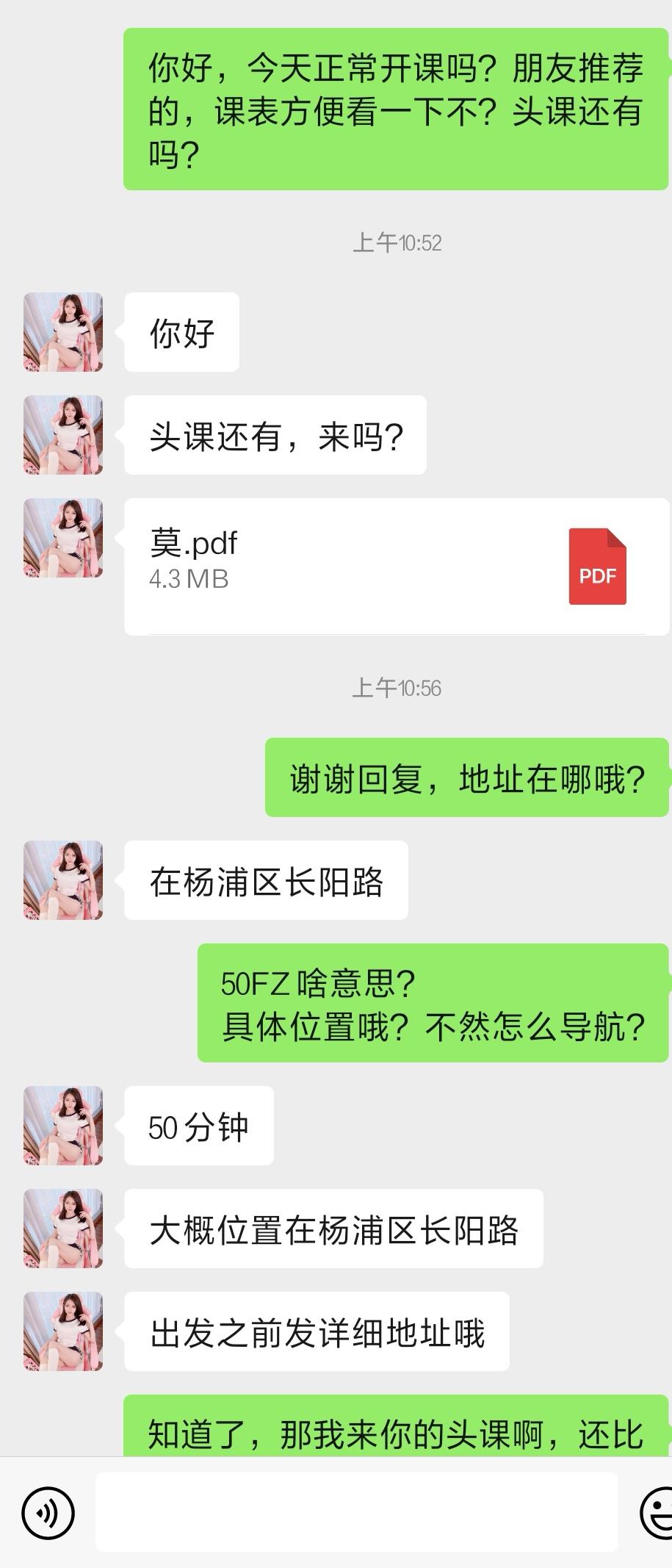Select the '头课还有，来吗？' reply bubble
This screenshot has width=672, height=1568.
coord(275,435)
